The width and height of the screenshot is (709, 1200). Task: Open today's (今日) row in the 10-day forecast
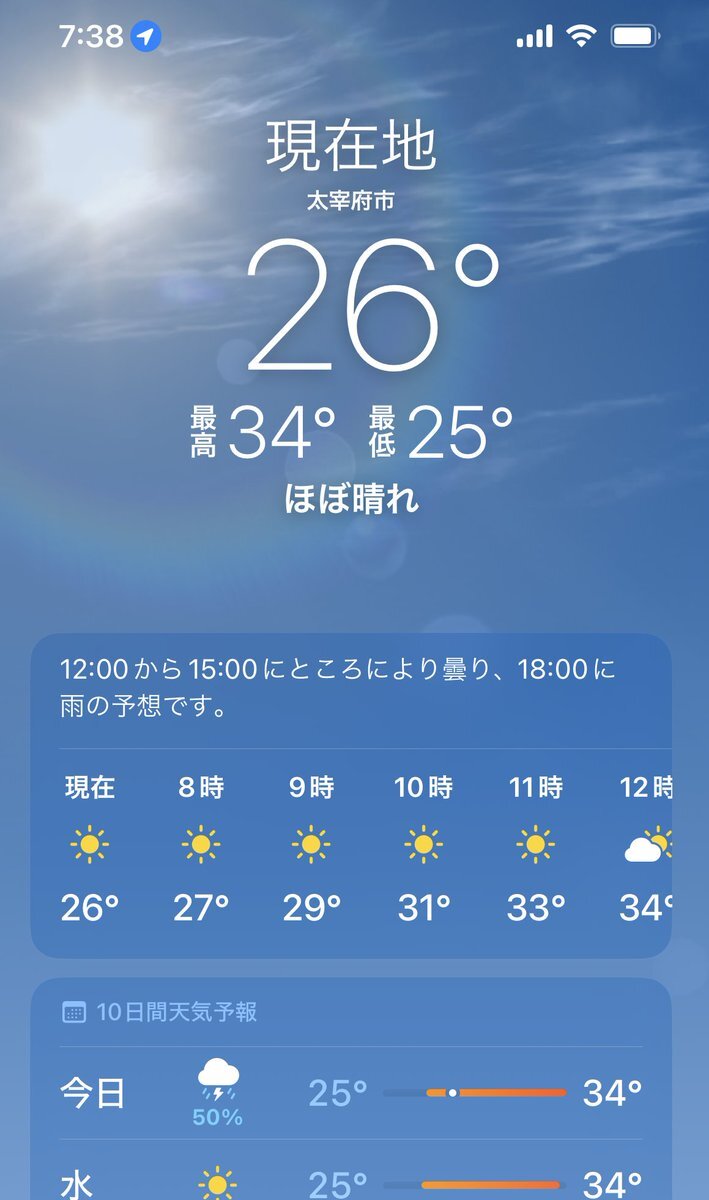(351, 1093)
